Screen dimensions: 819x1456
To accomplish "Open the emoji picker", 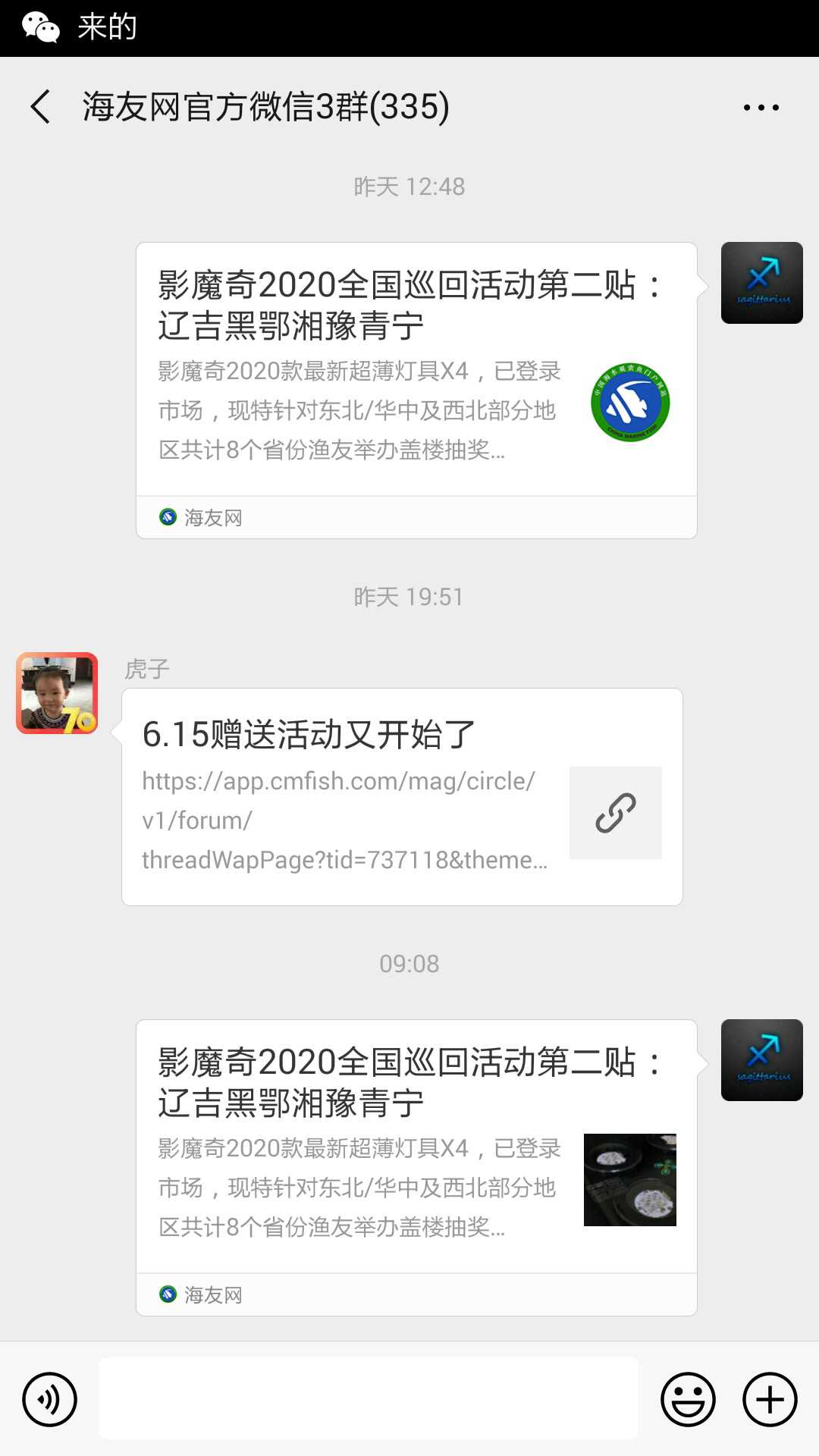I will tap(688, 1399).
